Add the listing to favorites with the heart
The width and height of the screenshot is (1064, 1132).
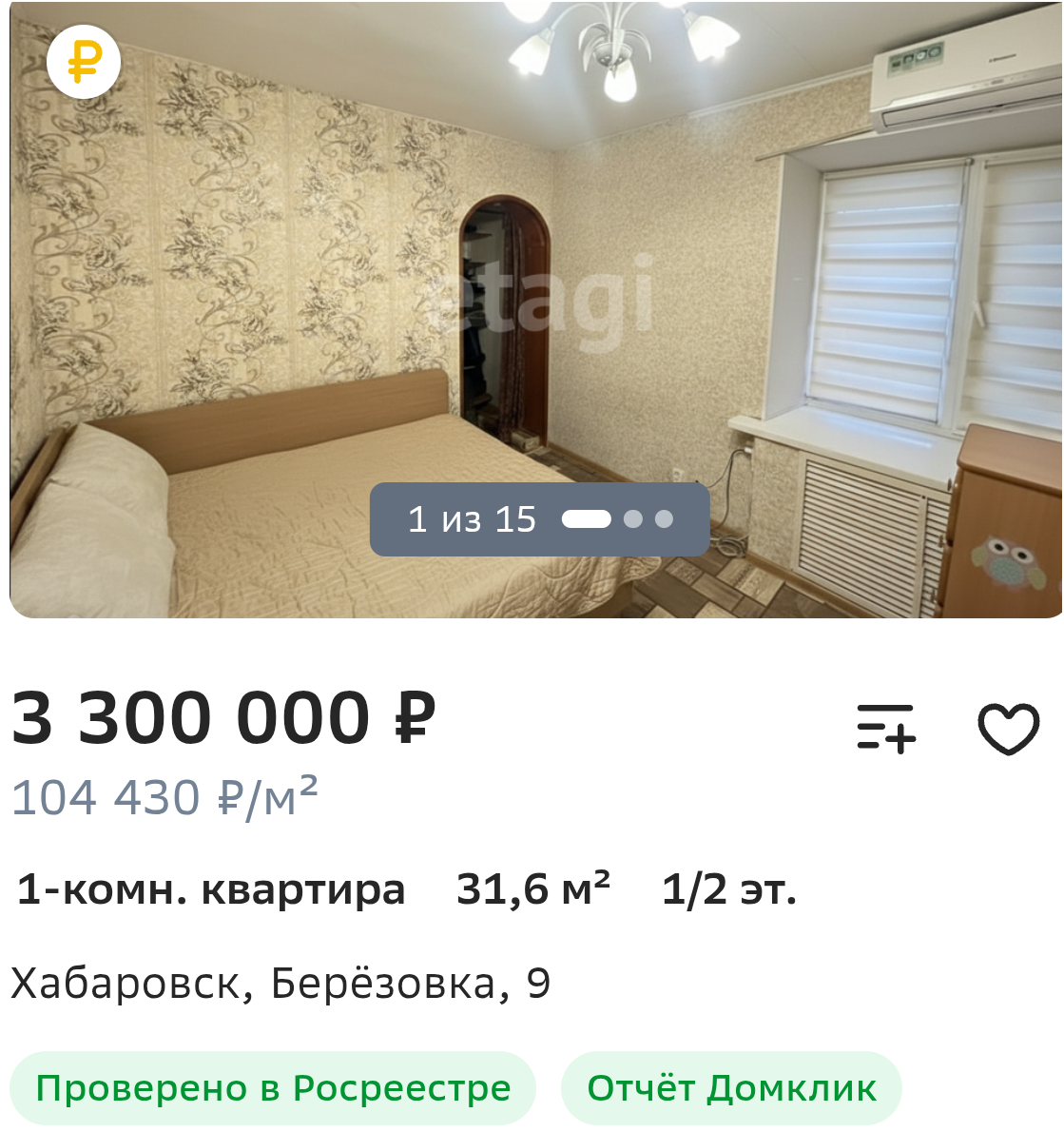click(1009, 730)
